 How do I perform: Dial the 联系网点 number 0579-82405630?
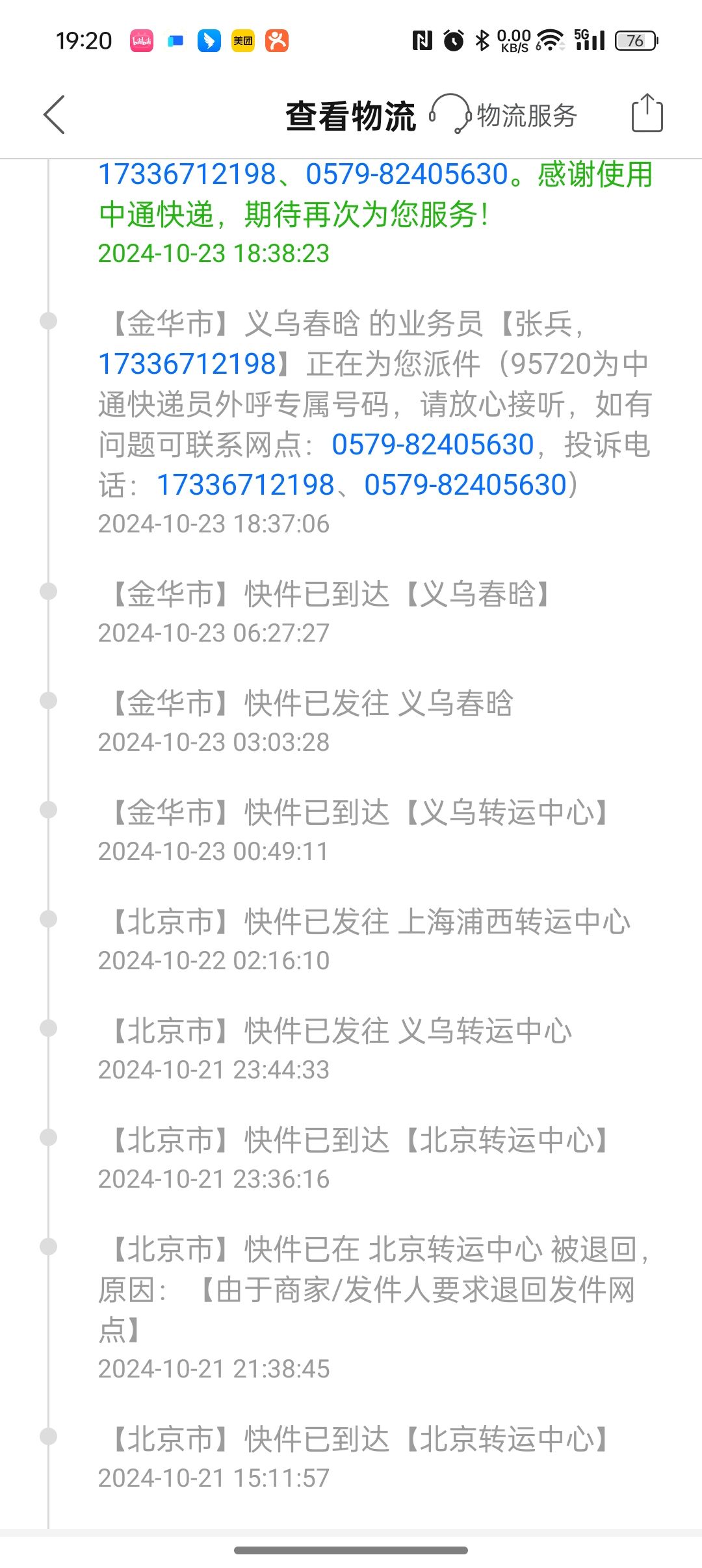[x=432, y=445]
